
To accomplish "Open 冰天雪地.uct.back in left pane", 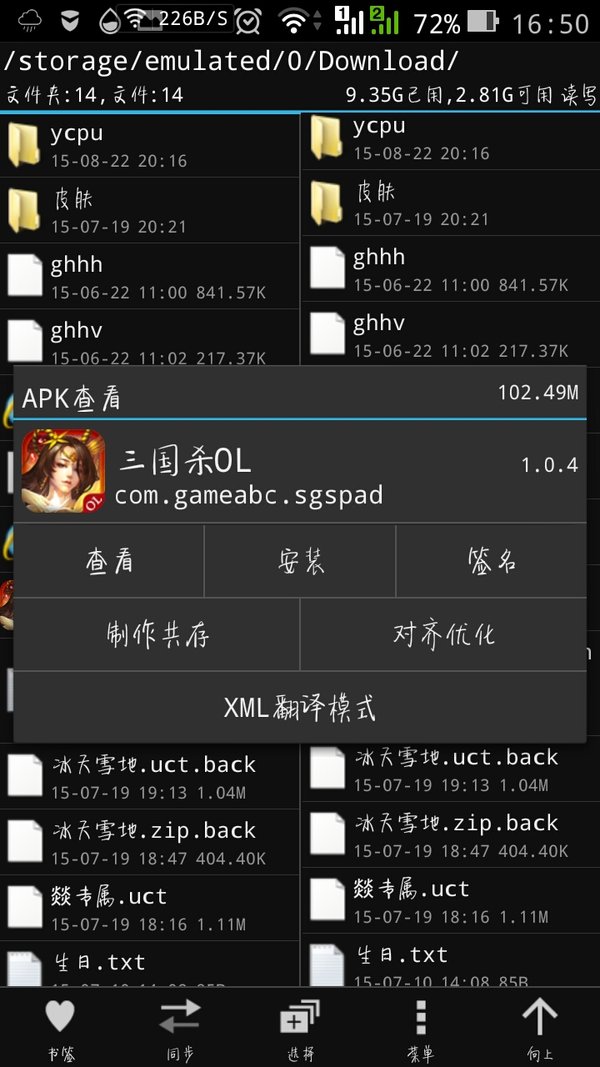I will pyautogui.click(x=150, y=777).
